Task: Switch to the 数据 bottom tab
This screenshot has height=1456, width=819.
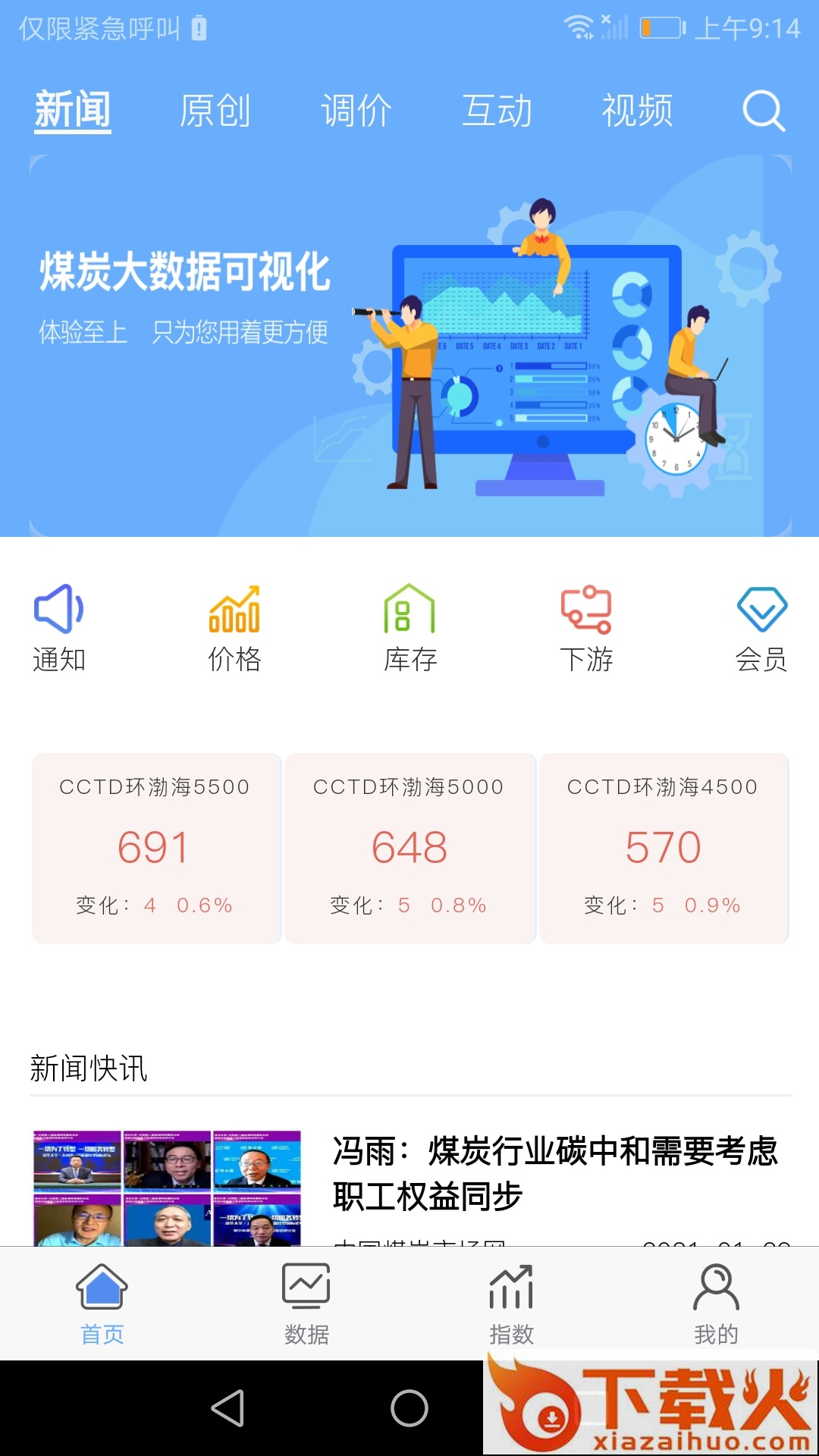Action: coord(306,1303)
